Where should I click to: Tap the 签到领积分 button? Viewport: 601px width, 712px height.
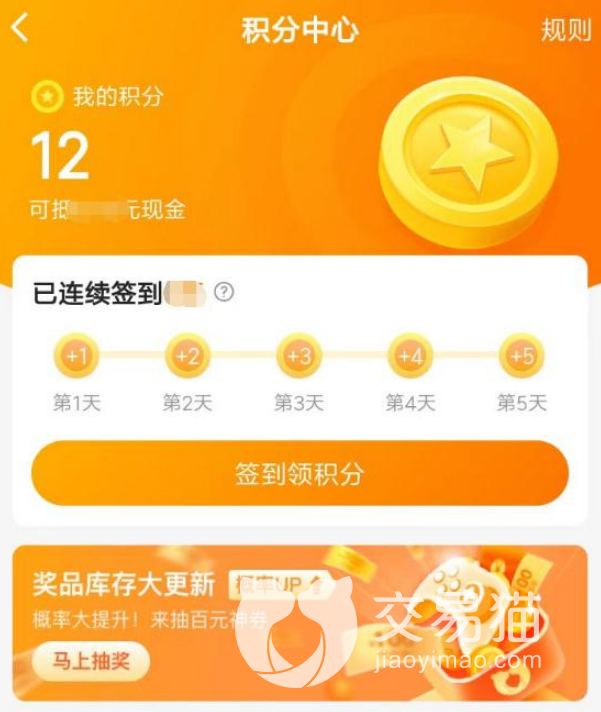pyautogui.click(x=300, y=473)
